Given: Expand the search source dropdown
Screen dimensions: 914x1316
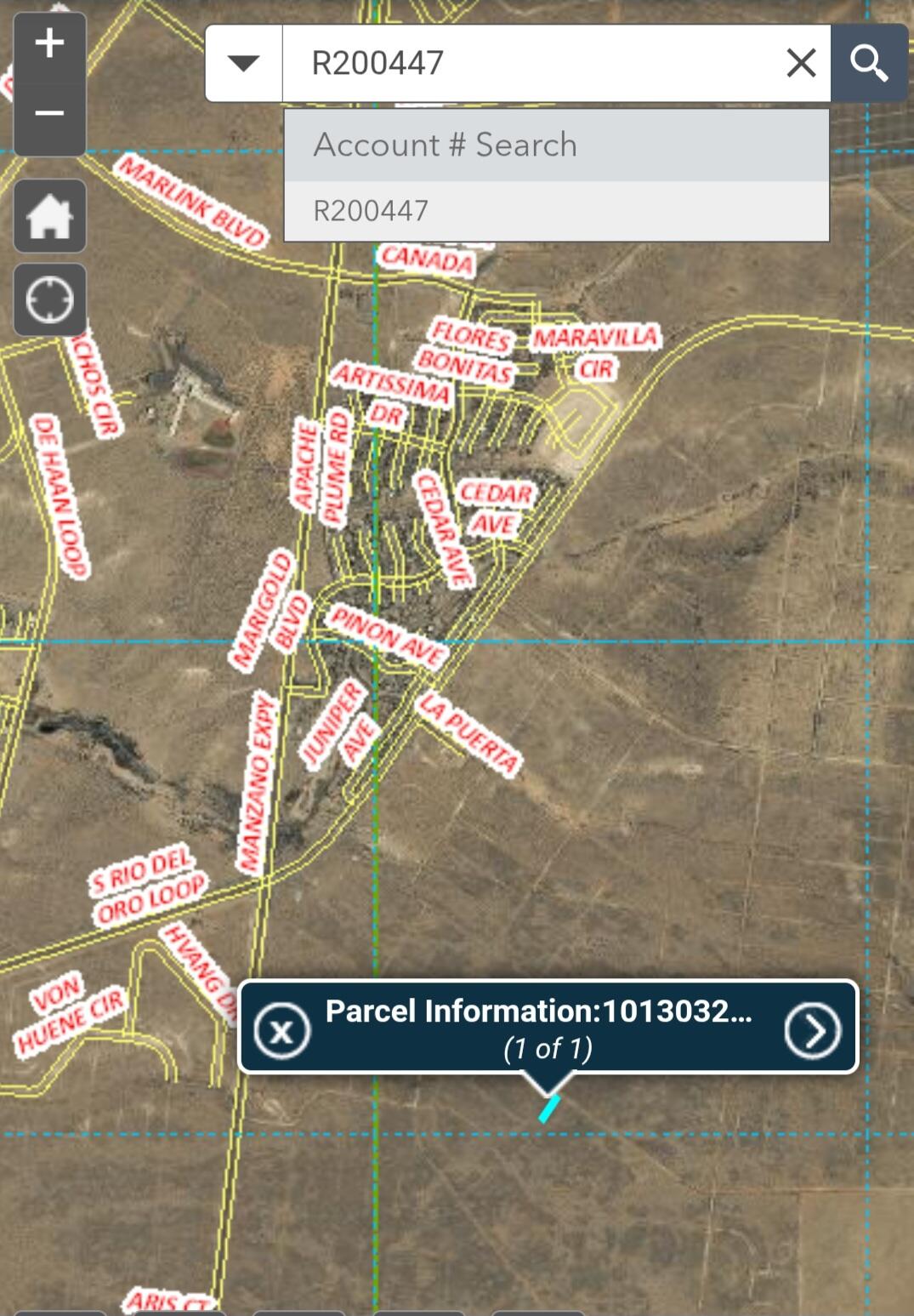Looking at the screenshot, I should pyautogui.click(x=244, y=64).
